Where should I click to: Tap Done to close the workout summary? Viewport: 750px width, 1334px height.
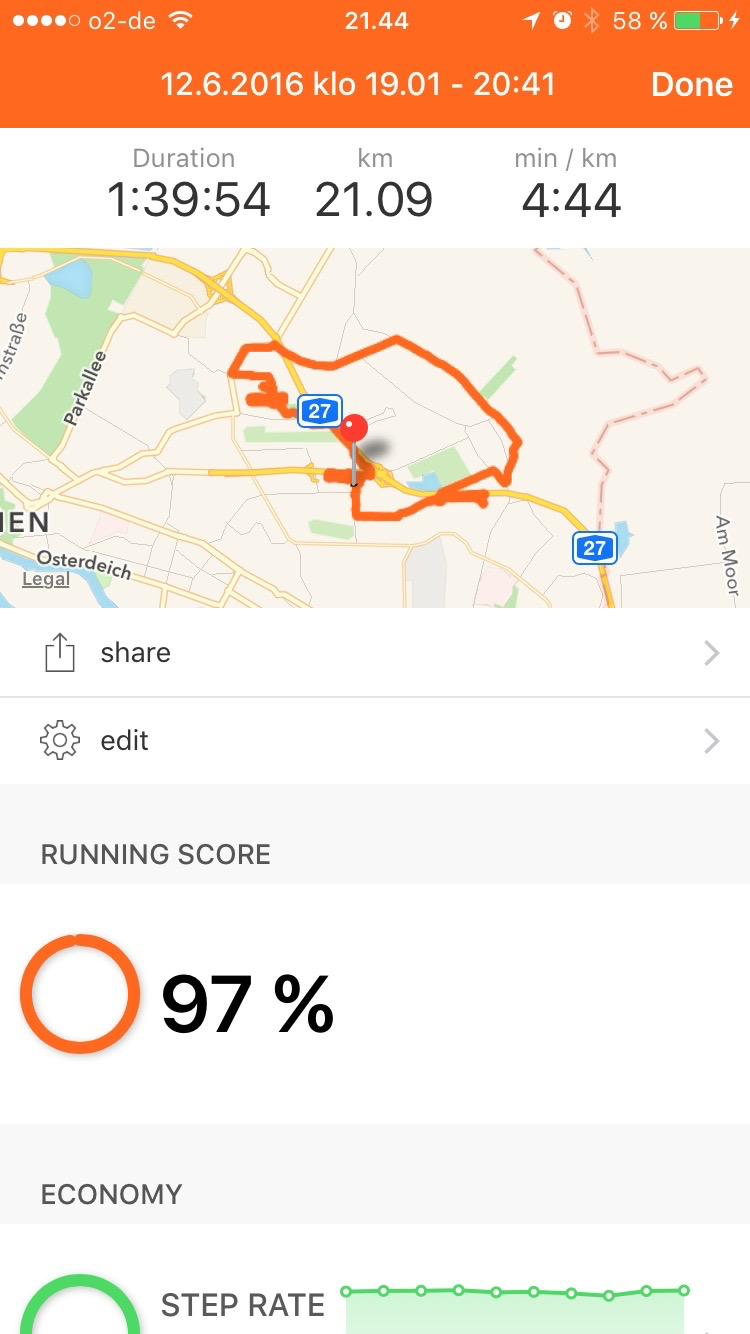pos(692,84)
